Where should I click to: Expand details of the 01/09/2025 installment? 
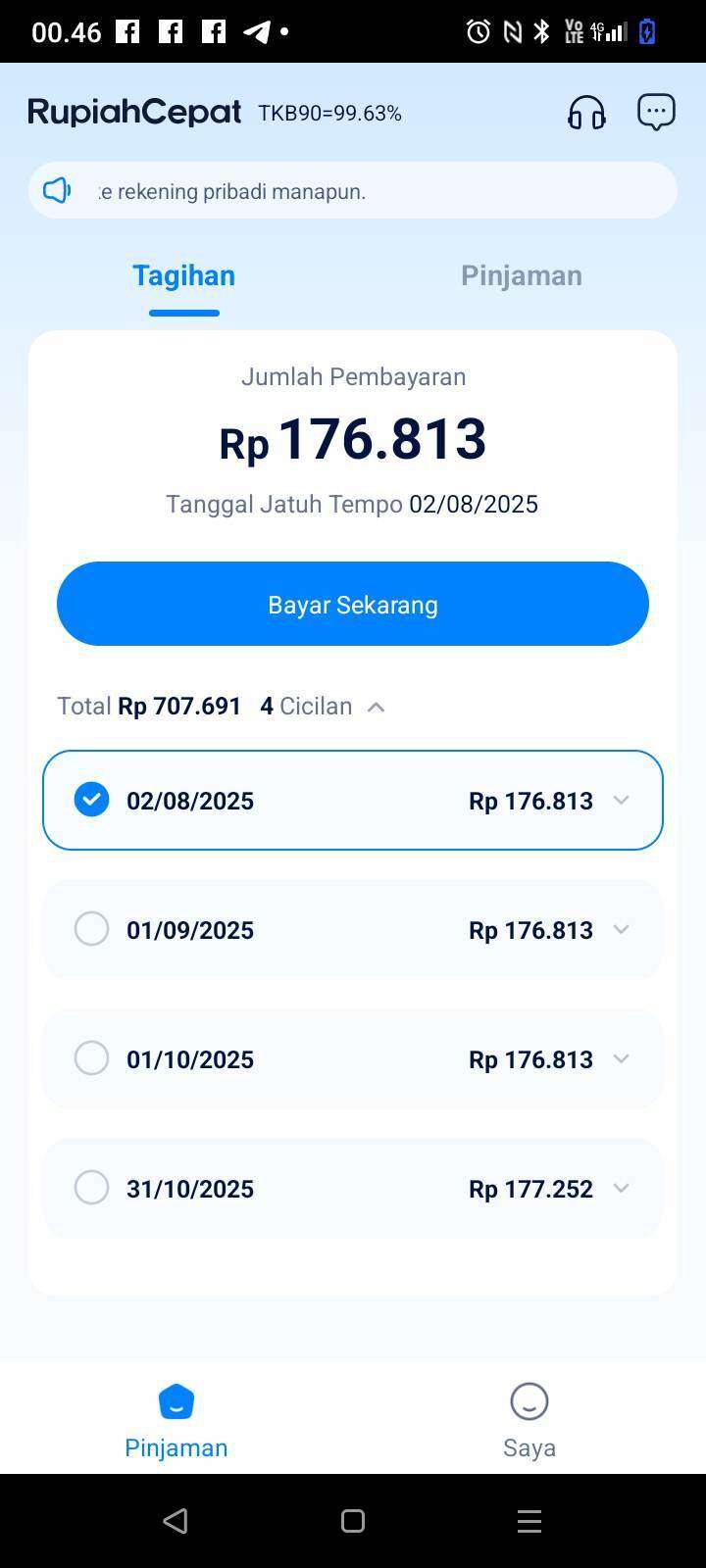621,930
